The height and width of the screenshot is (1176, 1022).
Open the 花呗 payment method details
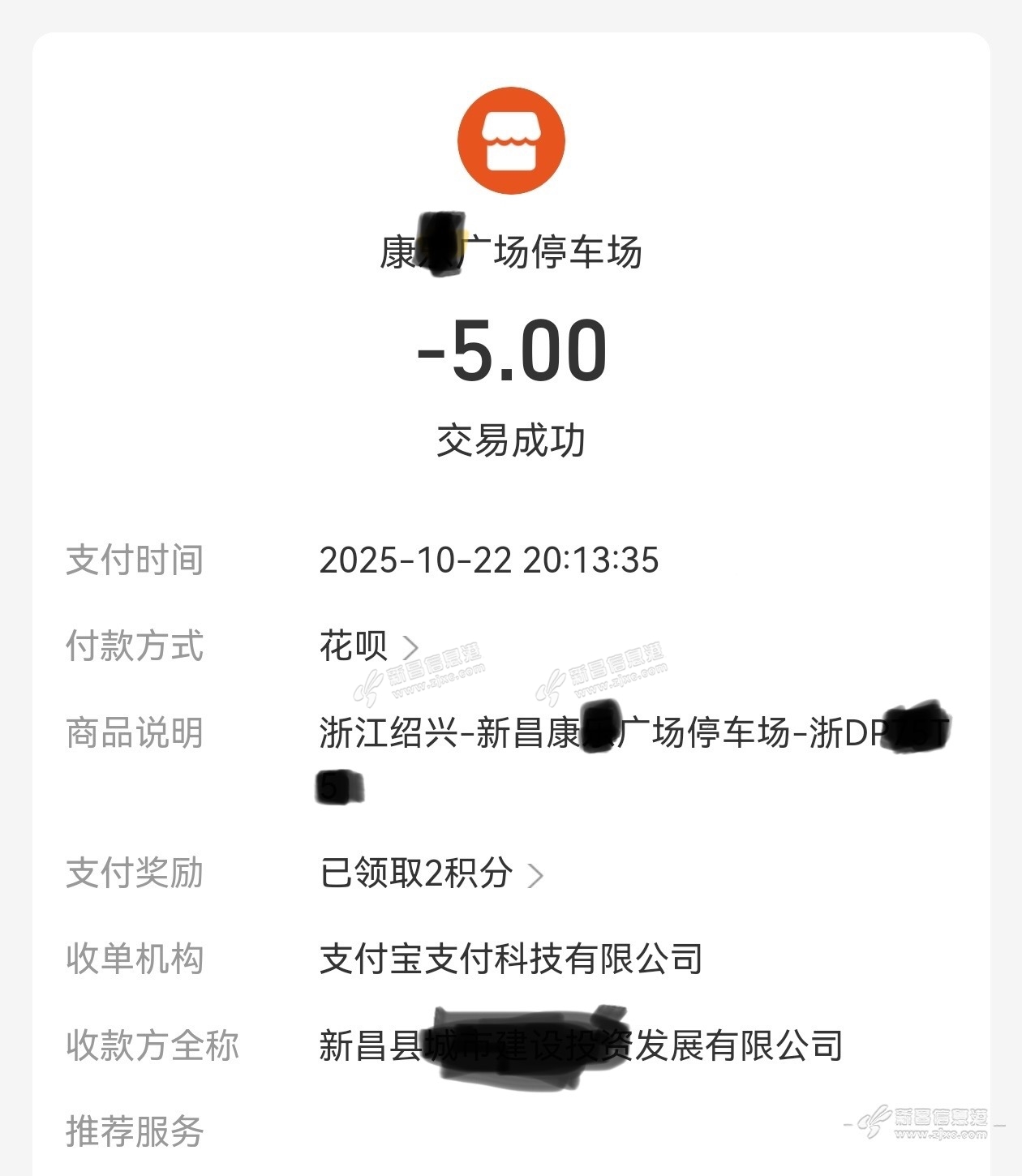tap(369, 646)
